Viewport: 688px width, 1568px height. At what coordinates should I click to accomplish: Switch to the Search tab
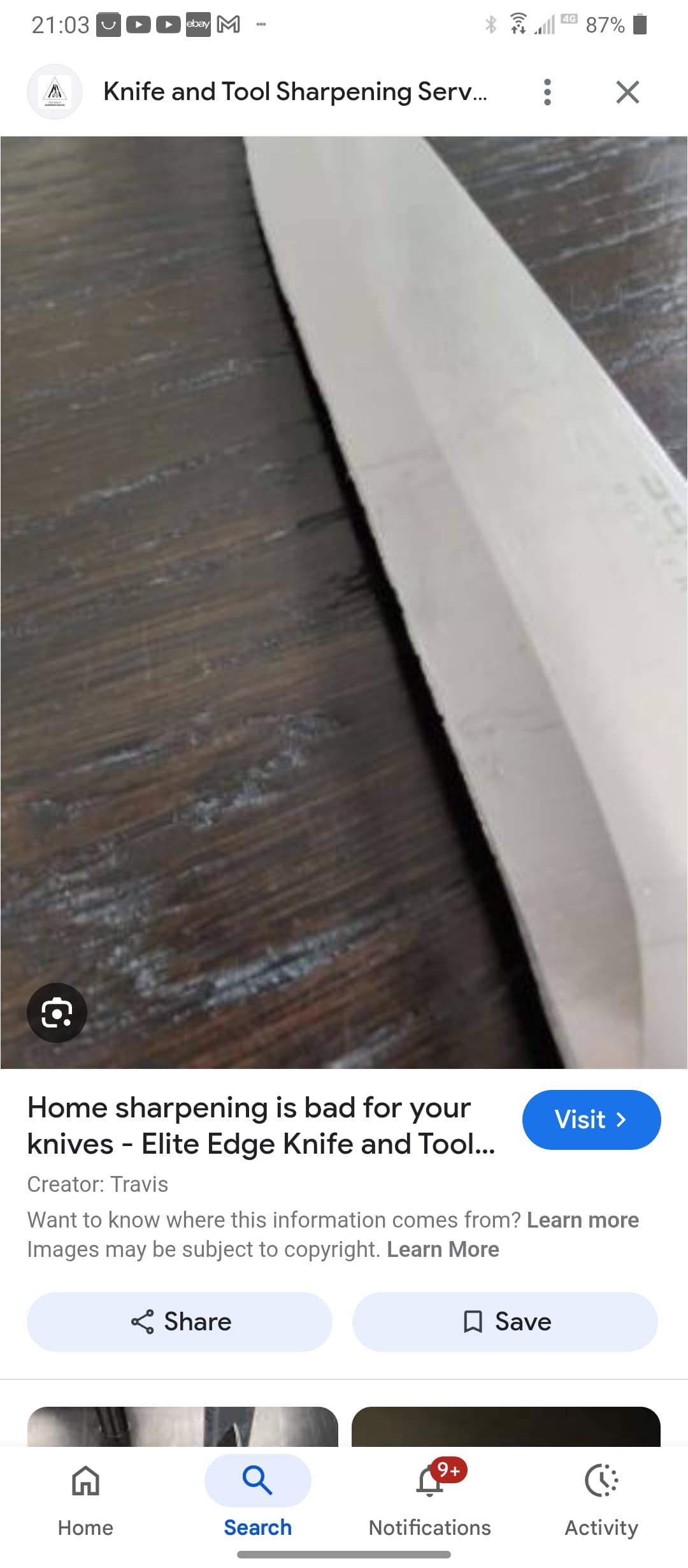257,1498
